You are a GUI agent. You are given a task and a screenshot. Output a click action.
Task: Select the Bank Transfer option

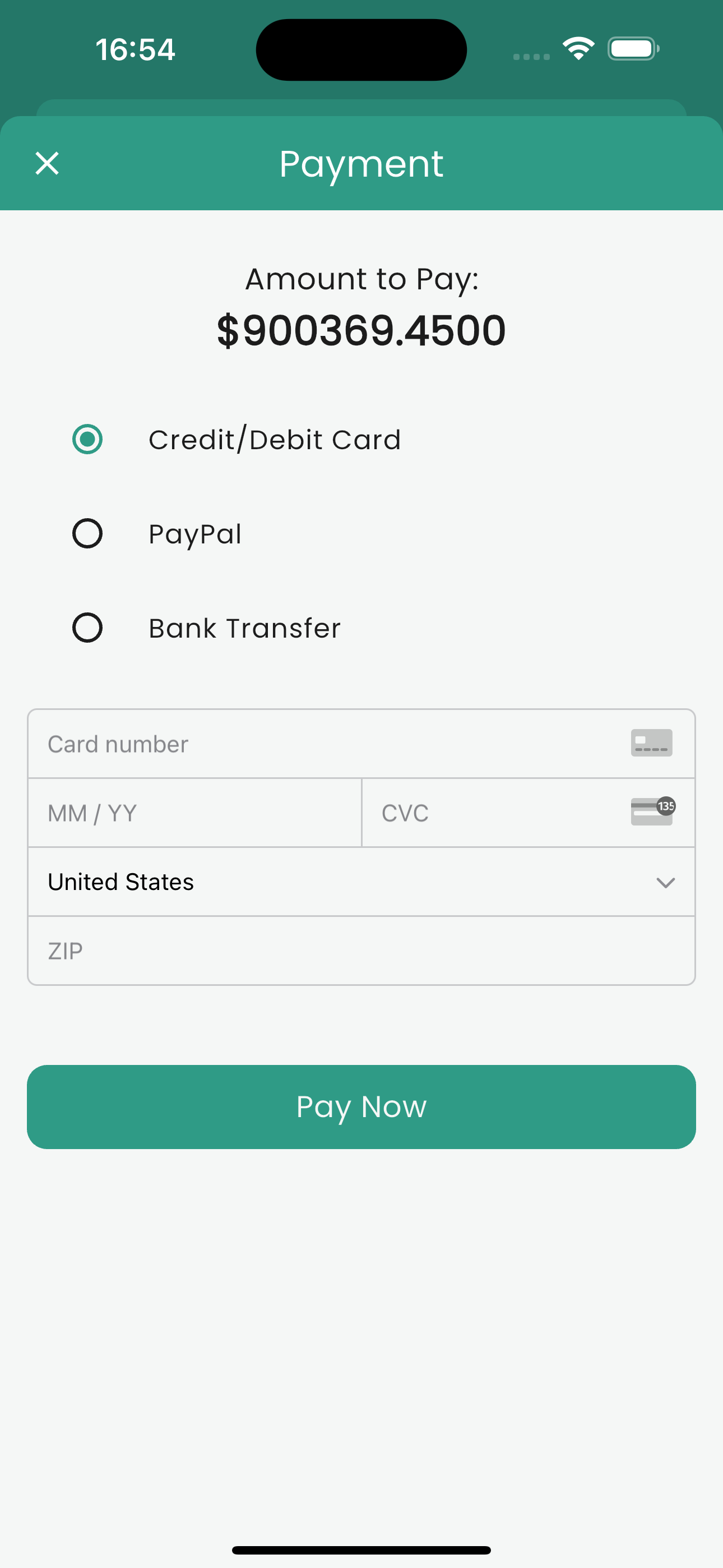coord(87,628)
